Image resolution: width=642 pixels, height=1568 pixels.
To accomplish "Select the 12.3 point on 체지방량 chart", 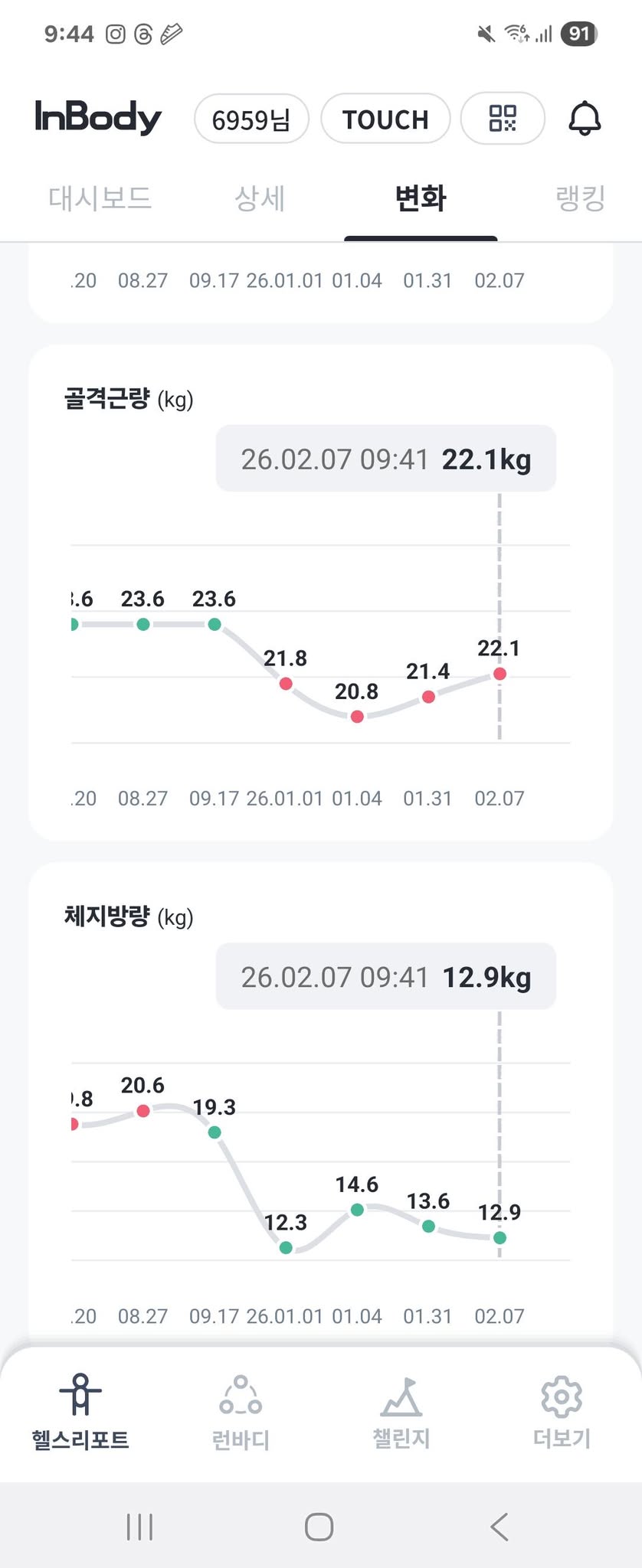I will pos(286,1248).
